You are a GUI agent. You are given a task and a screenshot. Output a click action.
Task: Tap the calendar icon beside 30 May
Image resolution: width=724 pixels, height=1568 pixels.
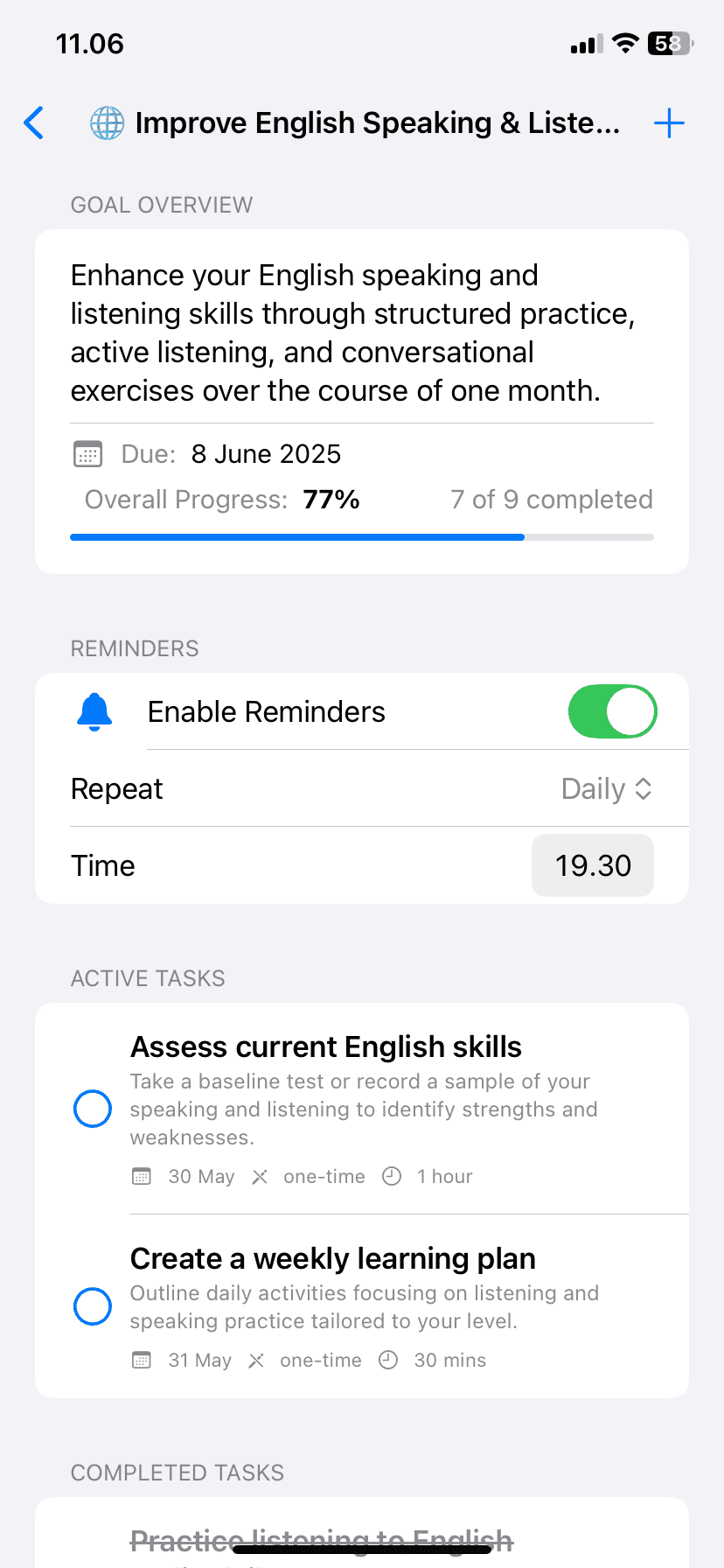coord(141,1176)
